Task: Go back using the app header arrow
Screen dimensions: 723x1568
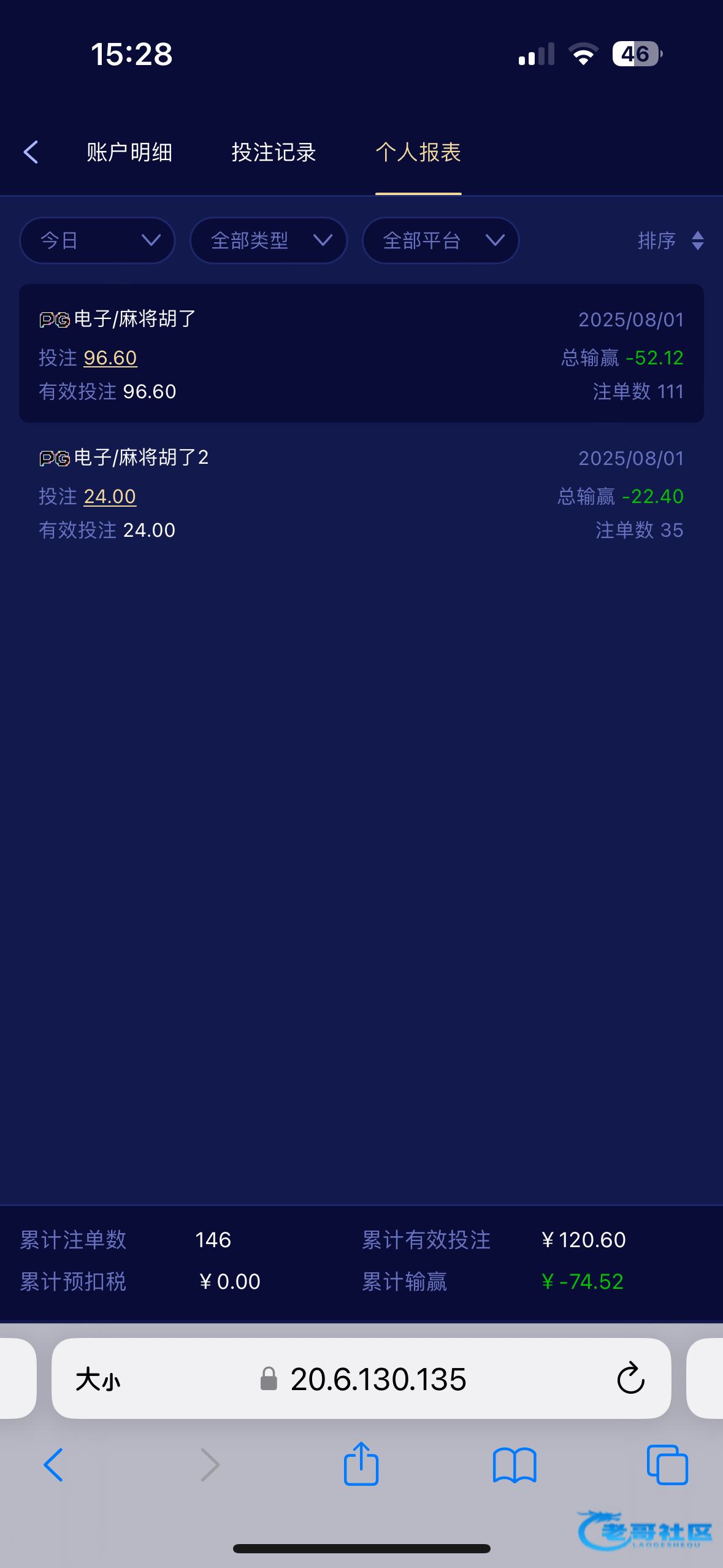Action: (x=31, y=152)
